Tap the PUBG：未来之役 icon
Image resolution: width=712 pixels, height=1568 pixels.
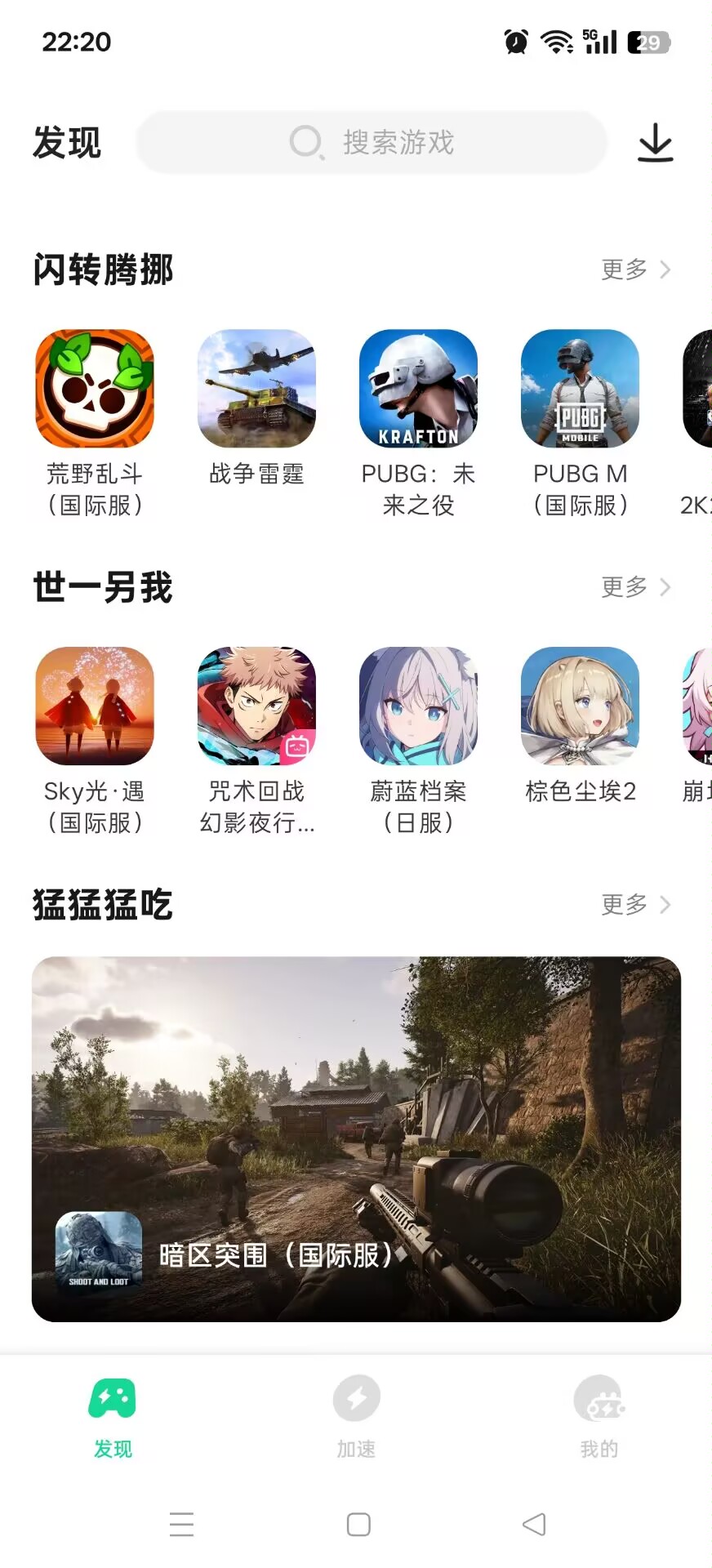coord(417,389)
